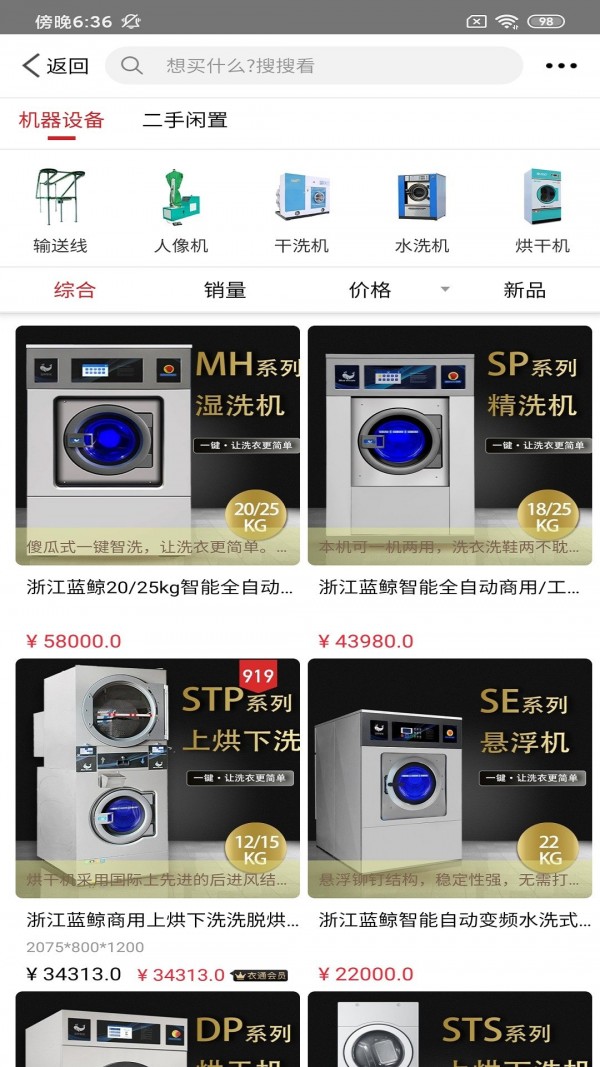This screenshot has width=600, height=1067.
Task: Open the three-dot overflow menu
Action: click(561, 66)
